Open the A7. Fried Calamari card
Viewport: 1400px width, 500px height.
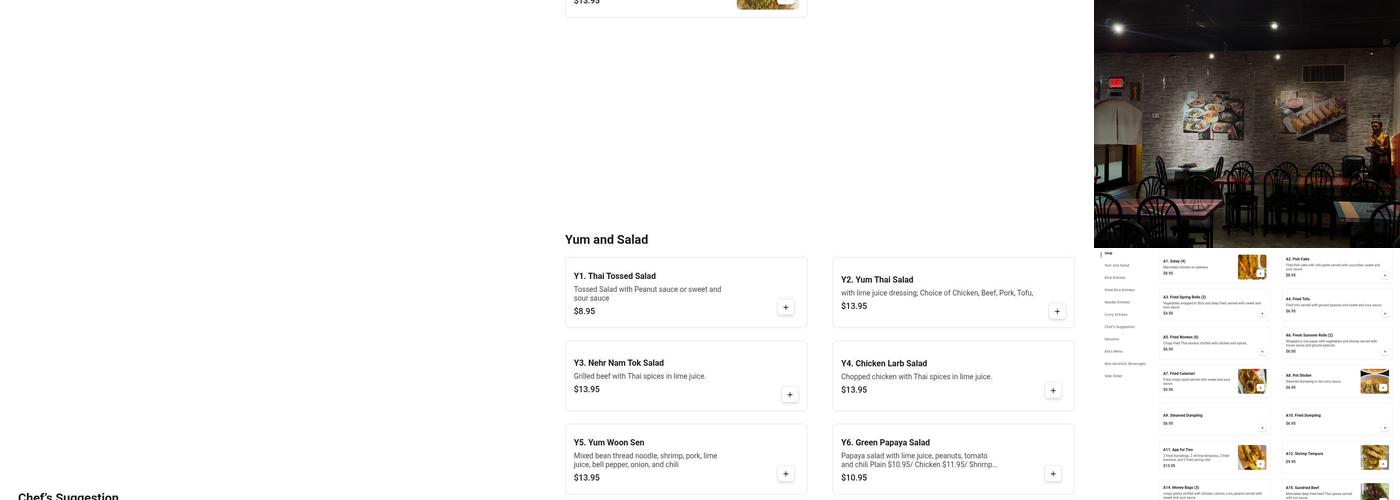pos(1214,381)
